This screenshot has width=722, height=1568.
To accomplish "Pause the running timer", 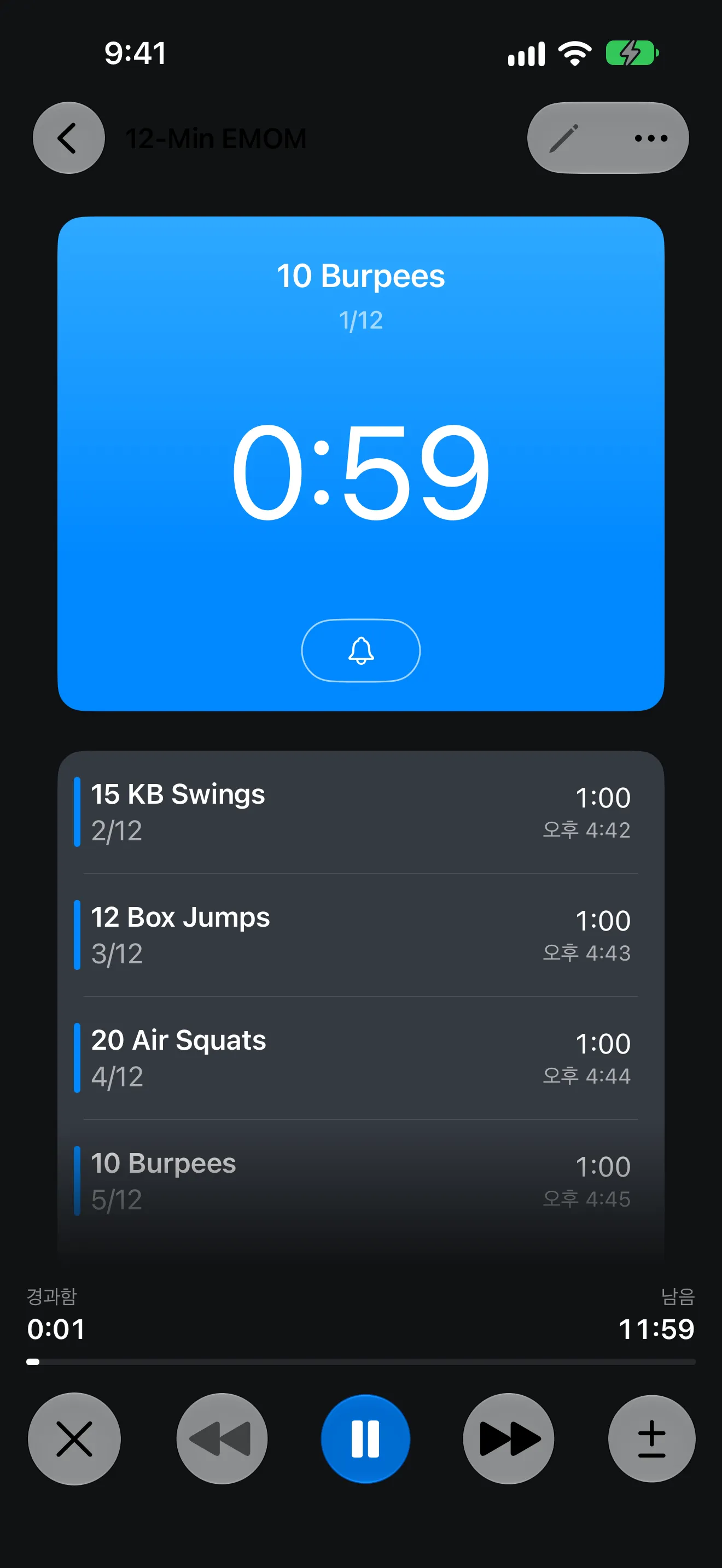I will tap(365, 1439).
